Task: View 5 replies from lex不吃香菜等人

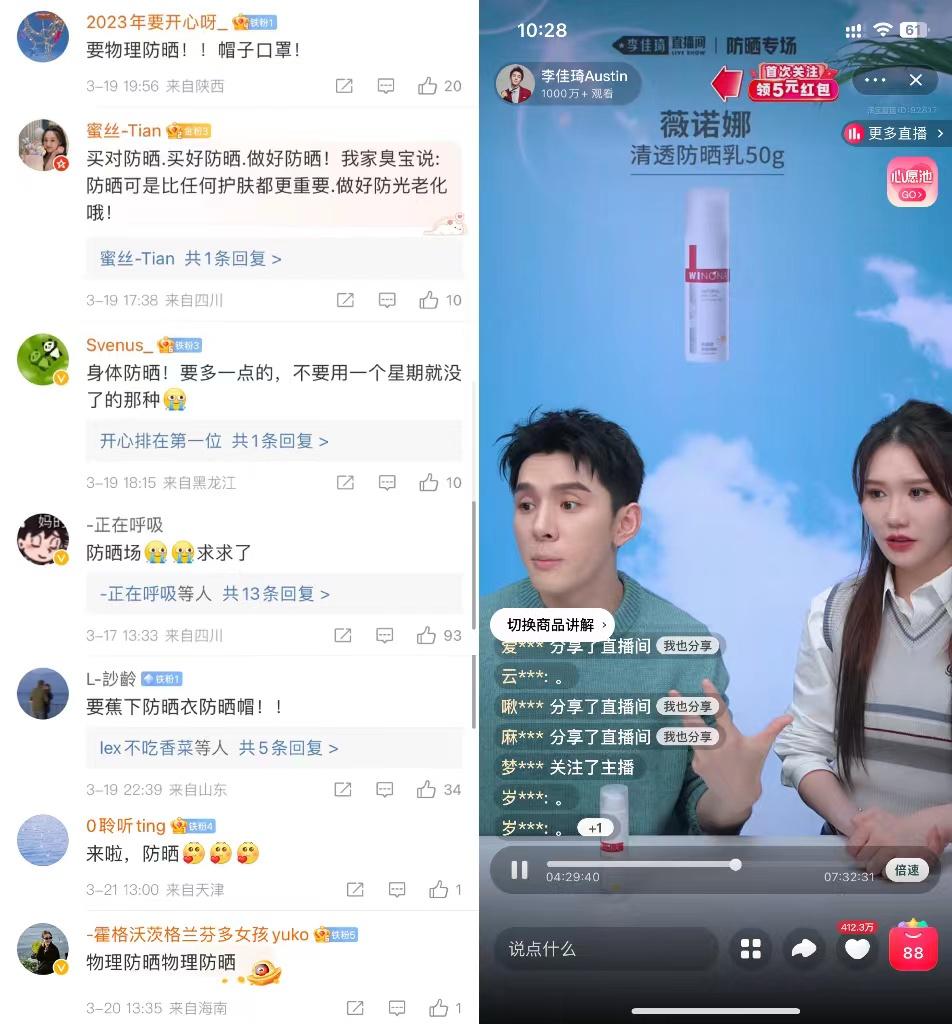Action: (218, 747)
